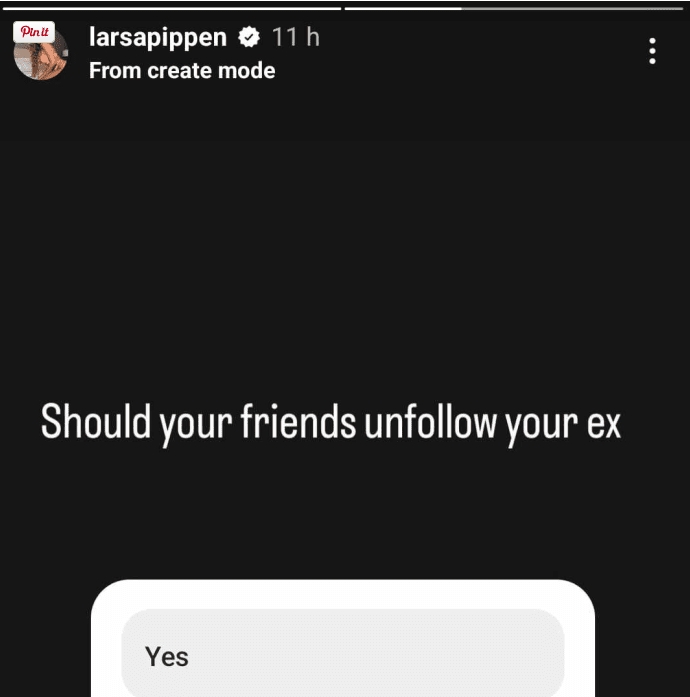The image size is (690, 697).
Task: Tap the larsapippen username
Action: 158,38
